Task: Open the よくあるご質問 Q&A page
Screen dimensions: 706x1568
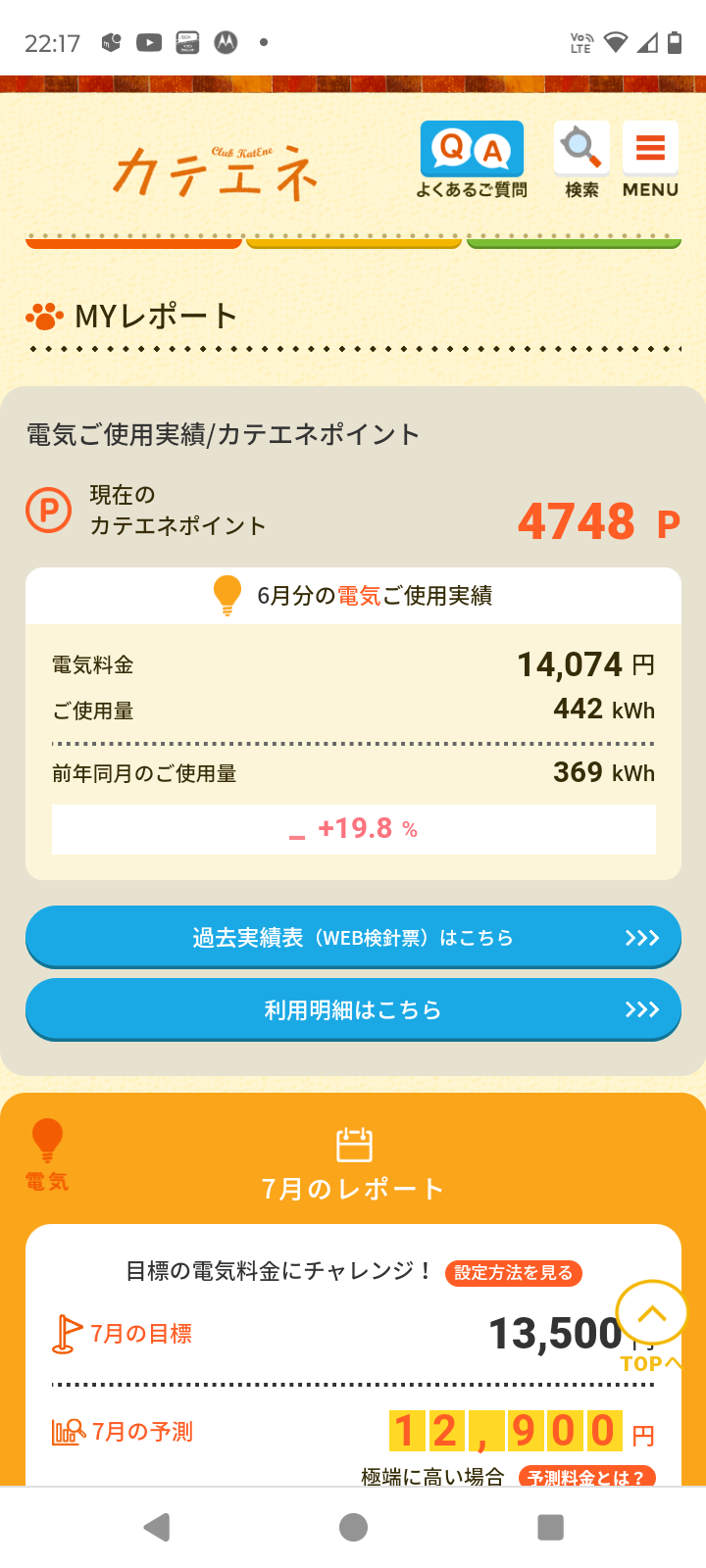Action: (x=472, y=159)
